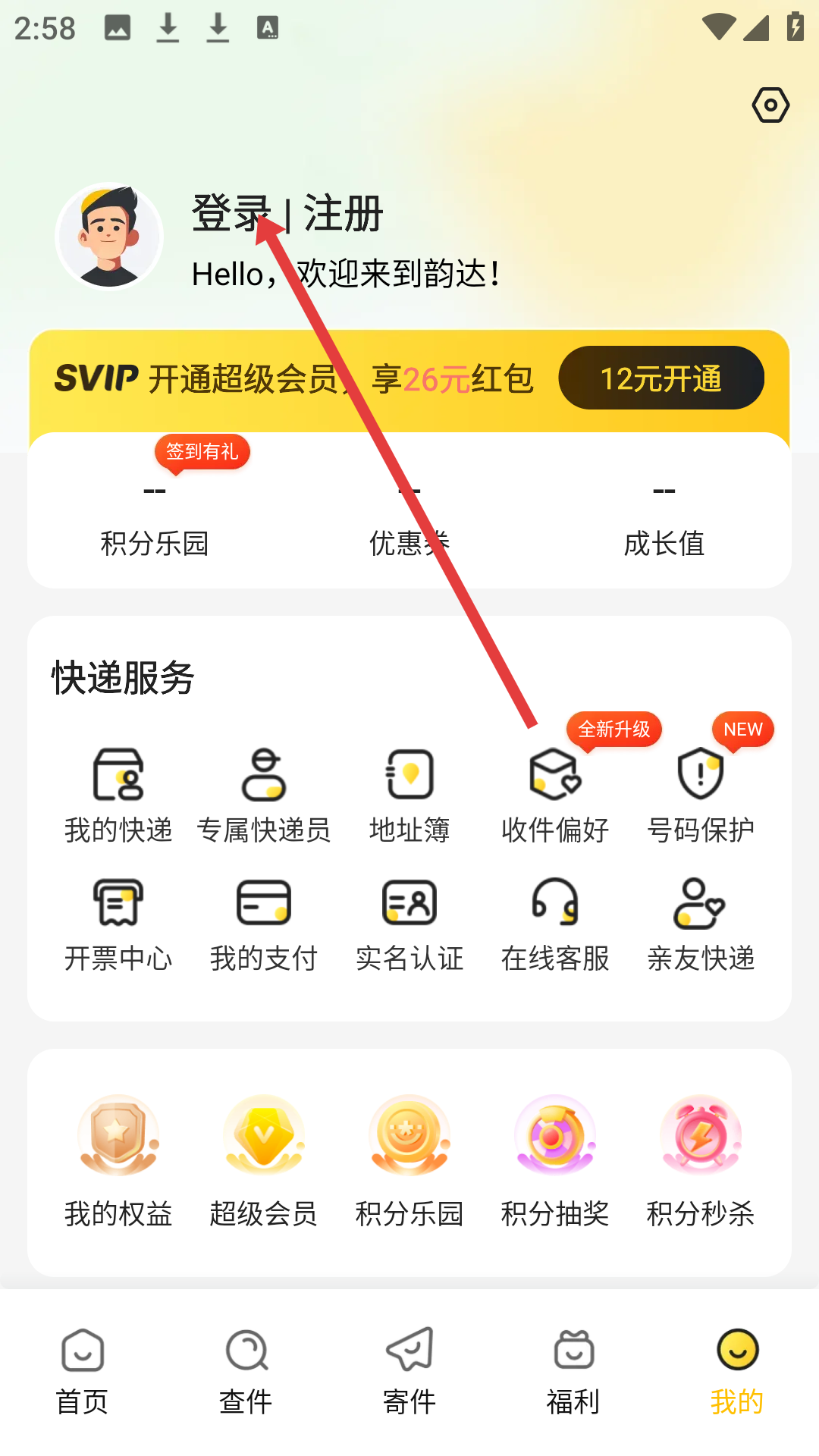The height and width of the screenshot is (1456, 819).
Task: Open 亲友快递
Action: 701,925
